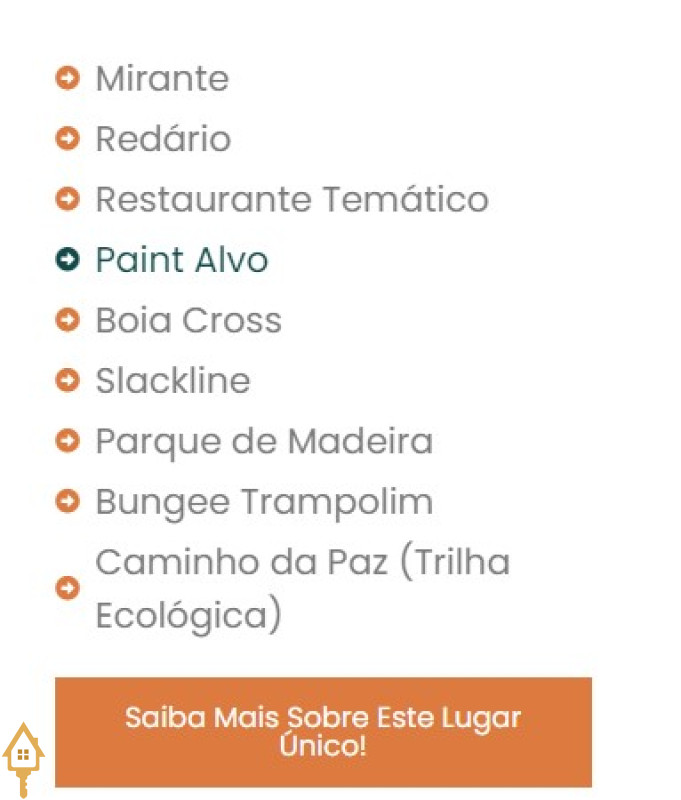Screen dimensions: 681x800
Task: Open Bungee Trampolim
Action: [x=263, y=502]
